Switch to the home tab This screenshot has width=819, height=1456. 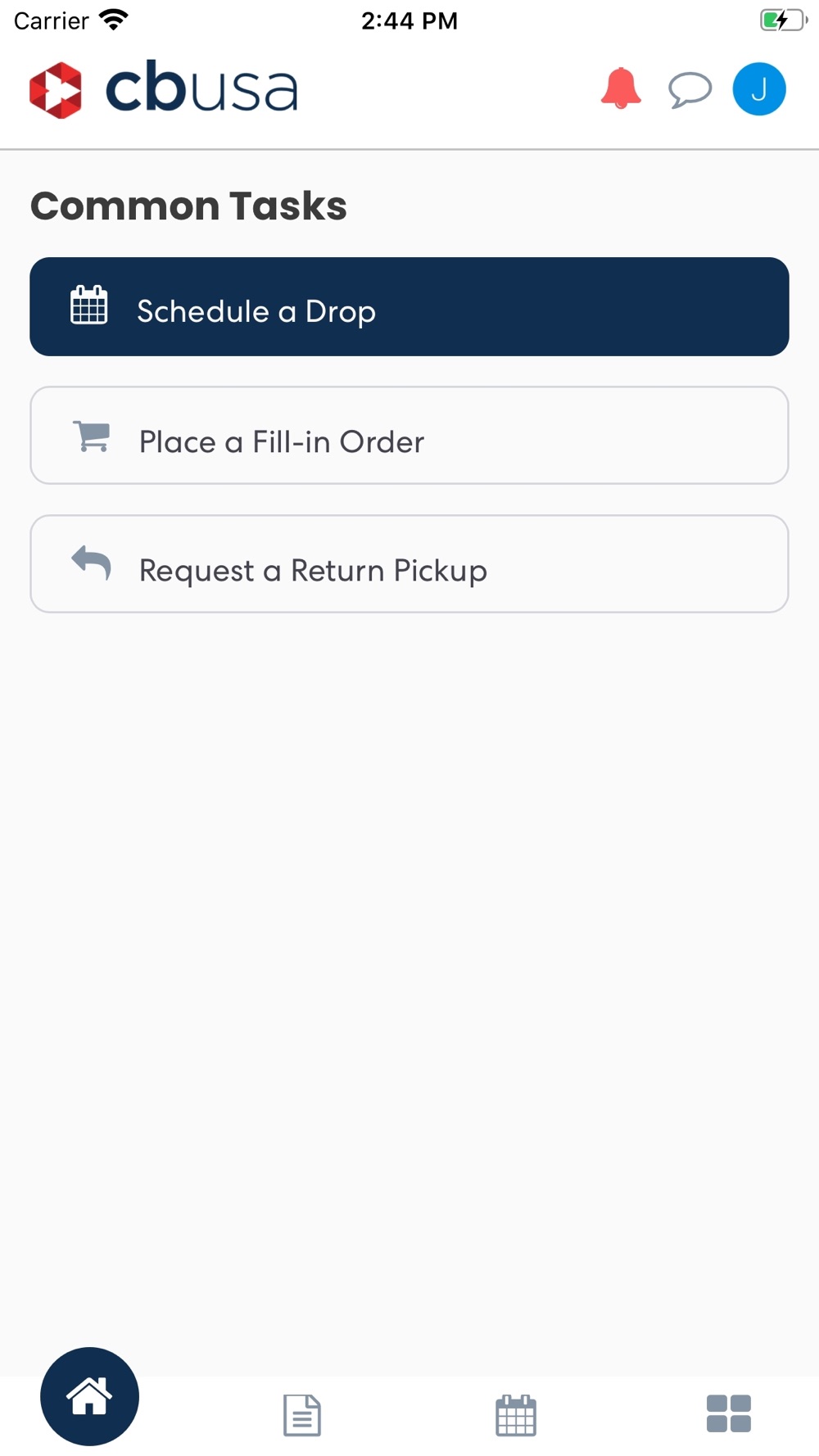(x=89, y=1396)
